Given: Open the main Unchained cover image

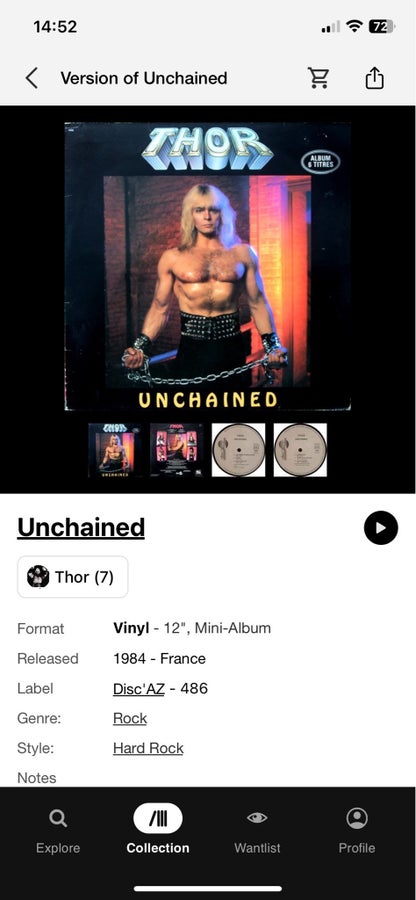Looking at the screenshot, I should pos(208,266).
